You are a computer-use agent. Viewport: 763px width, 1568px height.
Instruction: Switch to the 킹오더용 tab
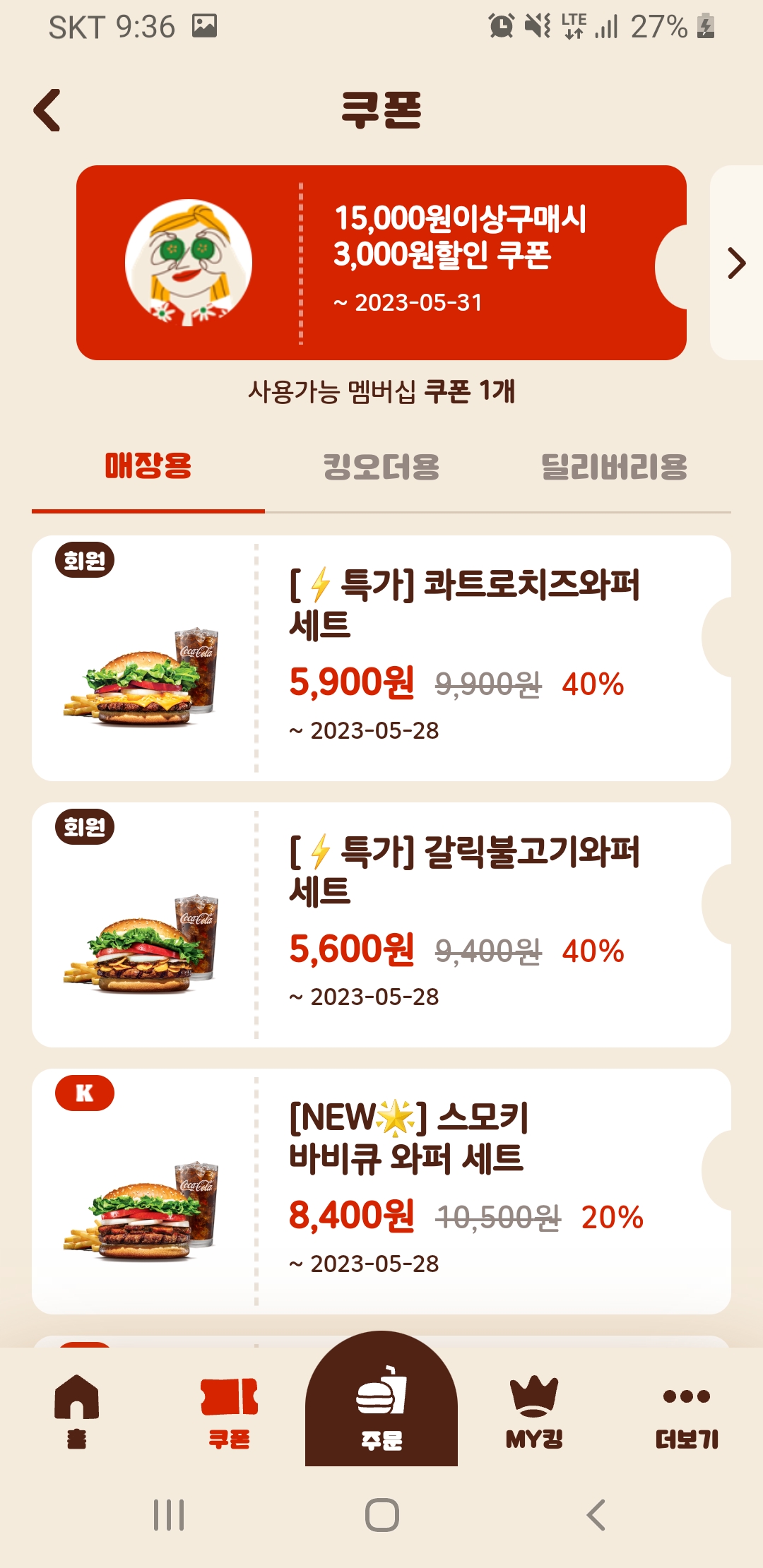pos(381,467)
